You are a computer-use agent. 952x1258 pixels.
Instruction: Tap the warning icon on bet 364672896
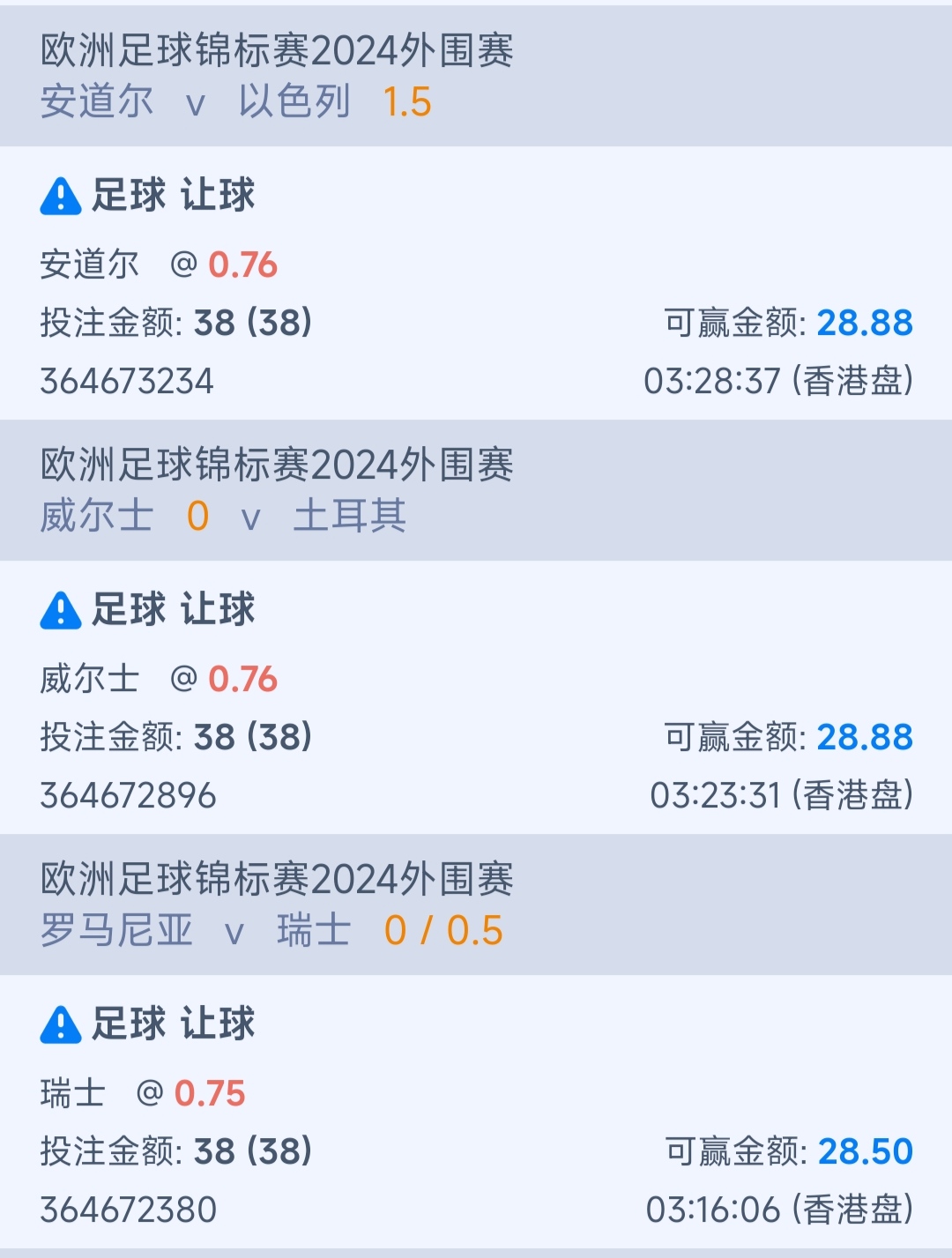click(61, 610)
